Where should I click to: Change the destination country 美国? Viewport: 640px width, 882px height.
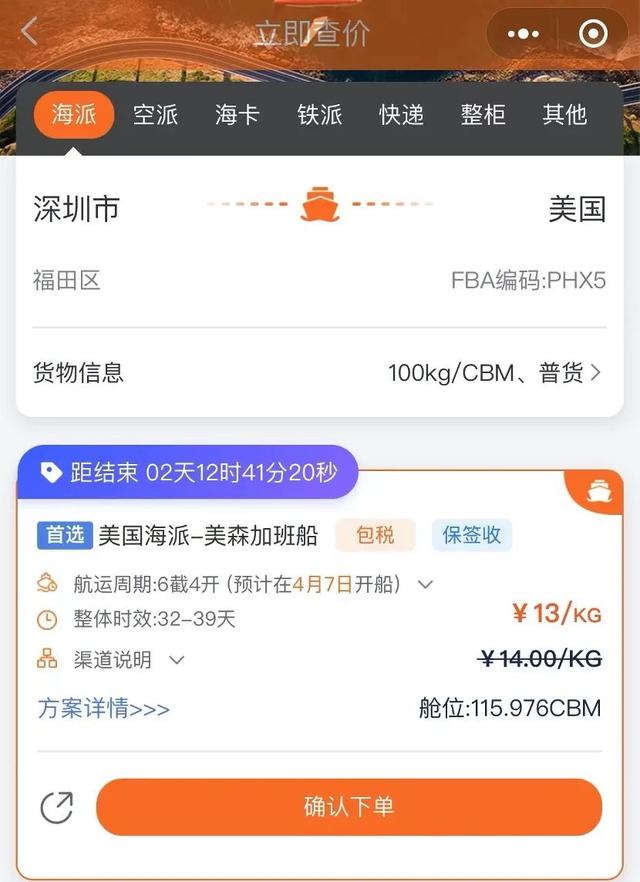click(577, 209)
